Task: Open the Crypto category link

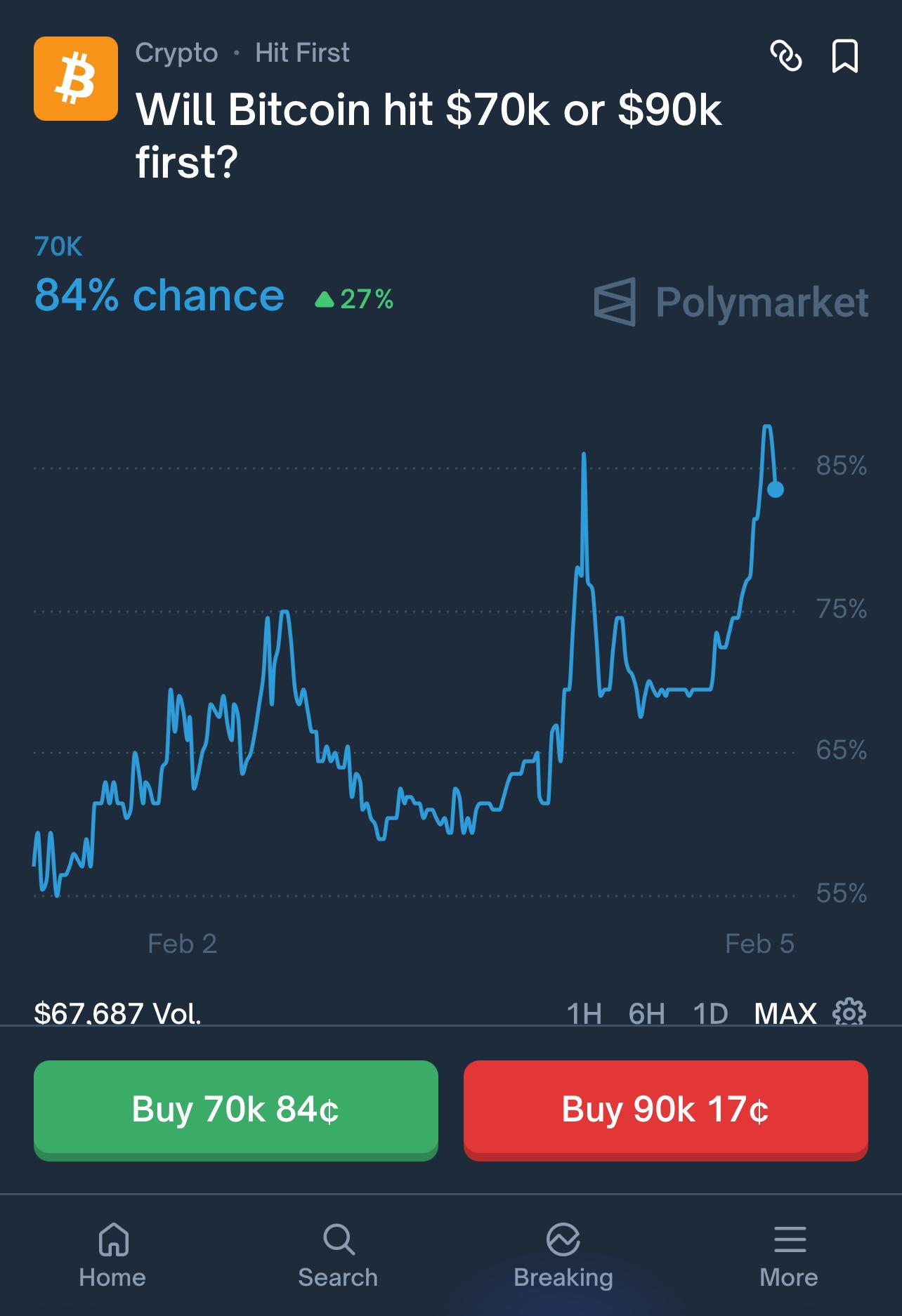Action: click(176, 53)
